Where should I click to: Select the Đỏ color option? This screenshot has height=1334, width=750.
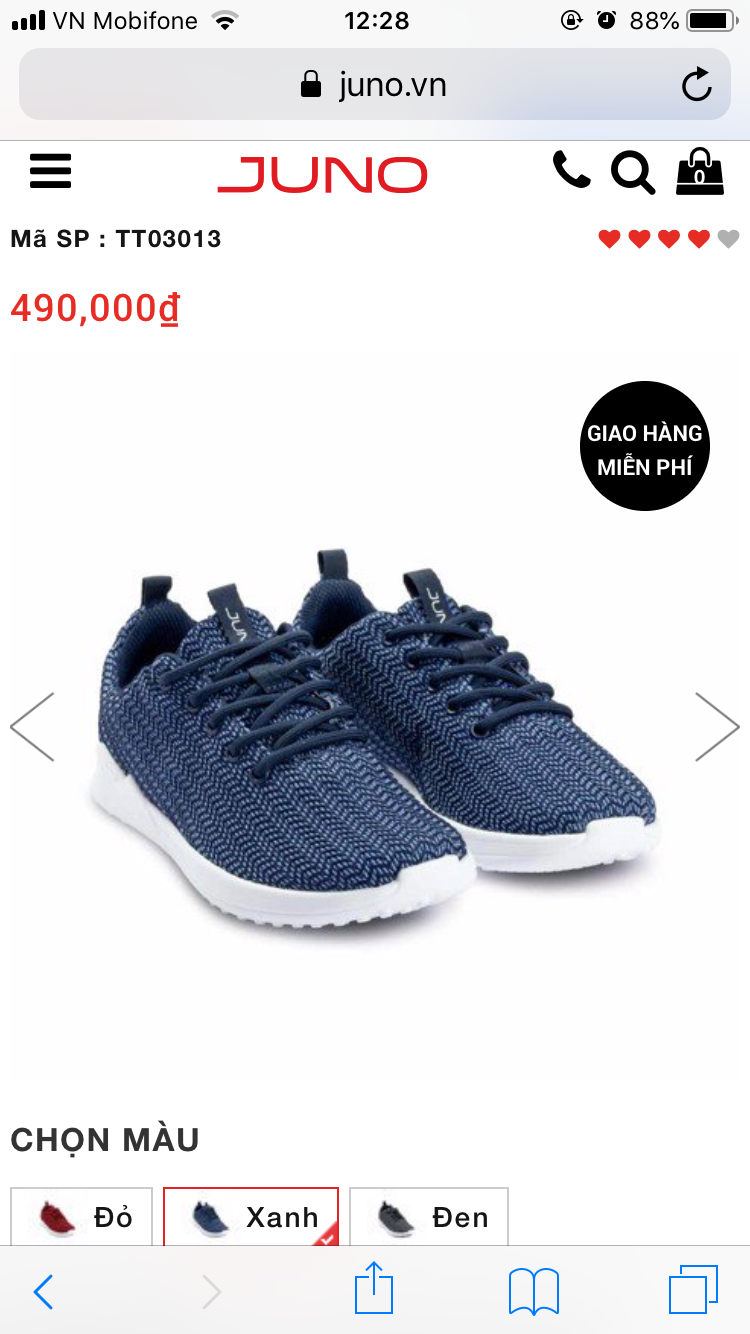82,1217
